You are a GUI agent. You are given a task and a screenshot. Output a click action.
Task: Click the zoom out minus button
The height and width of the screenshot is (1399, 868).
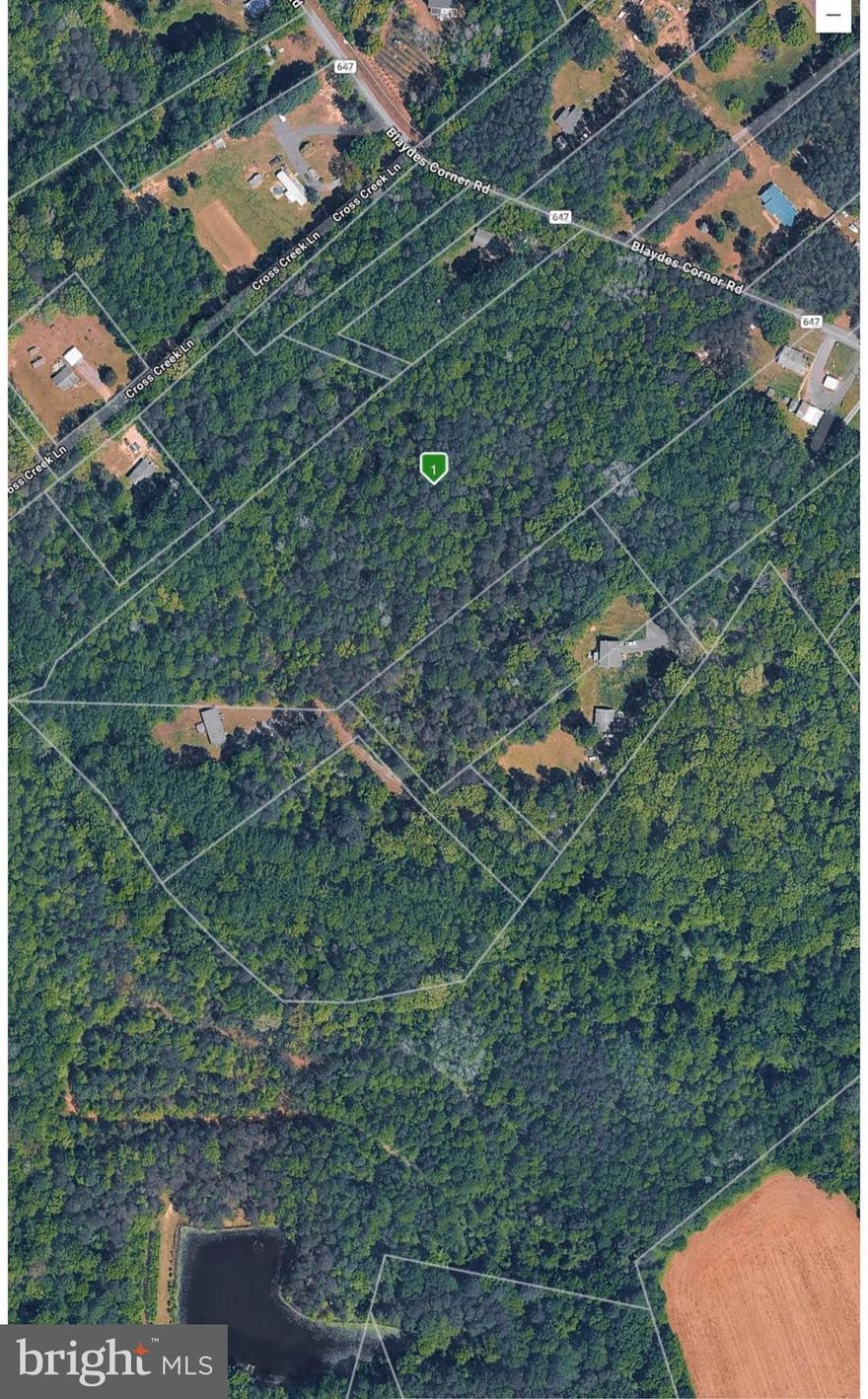point(832,14)
